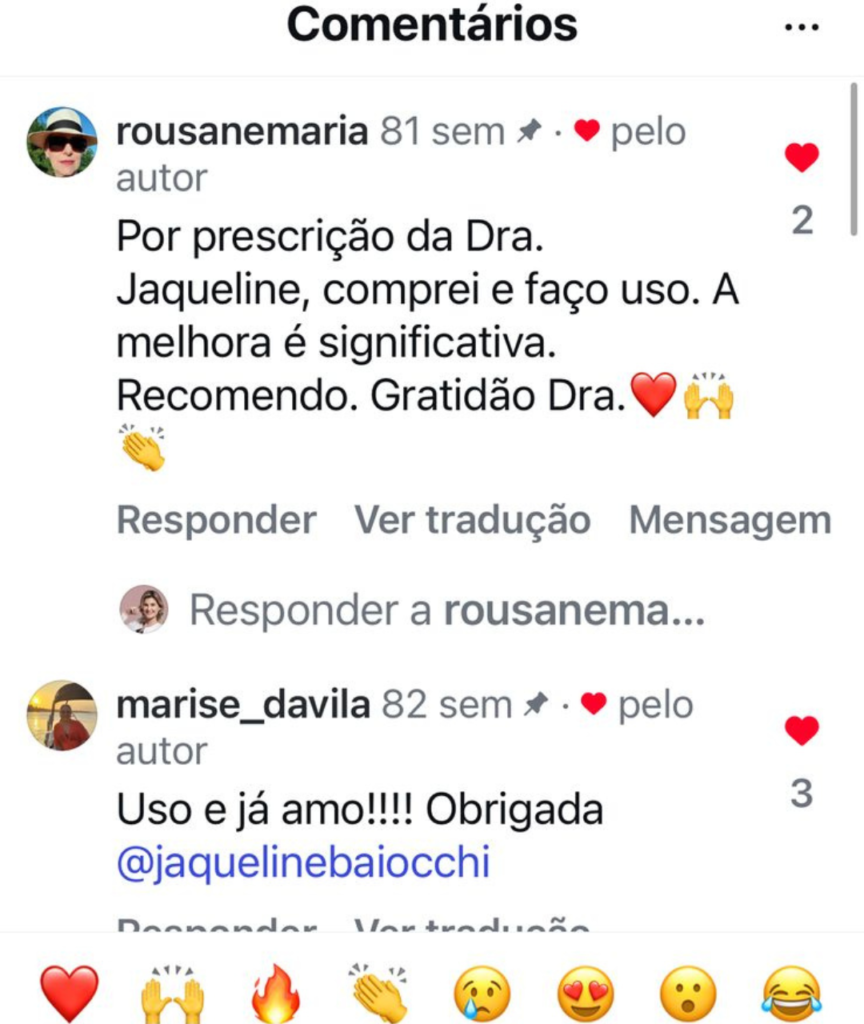Insert the surprised face emoji

tap(689, 994)
